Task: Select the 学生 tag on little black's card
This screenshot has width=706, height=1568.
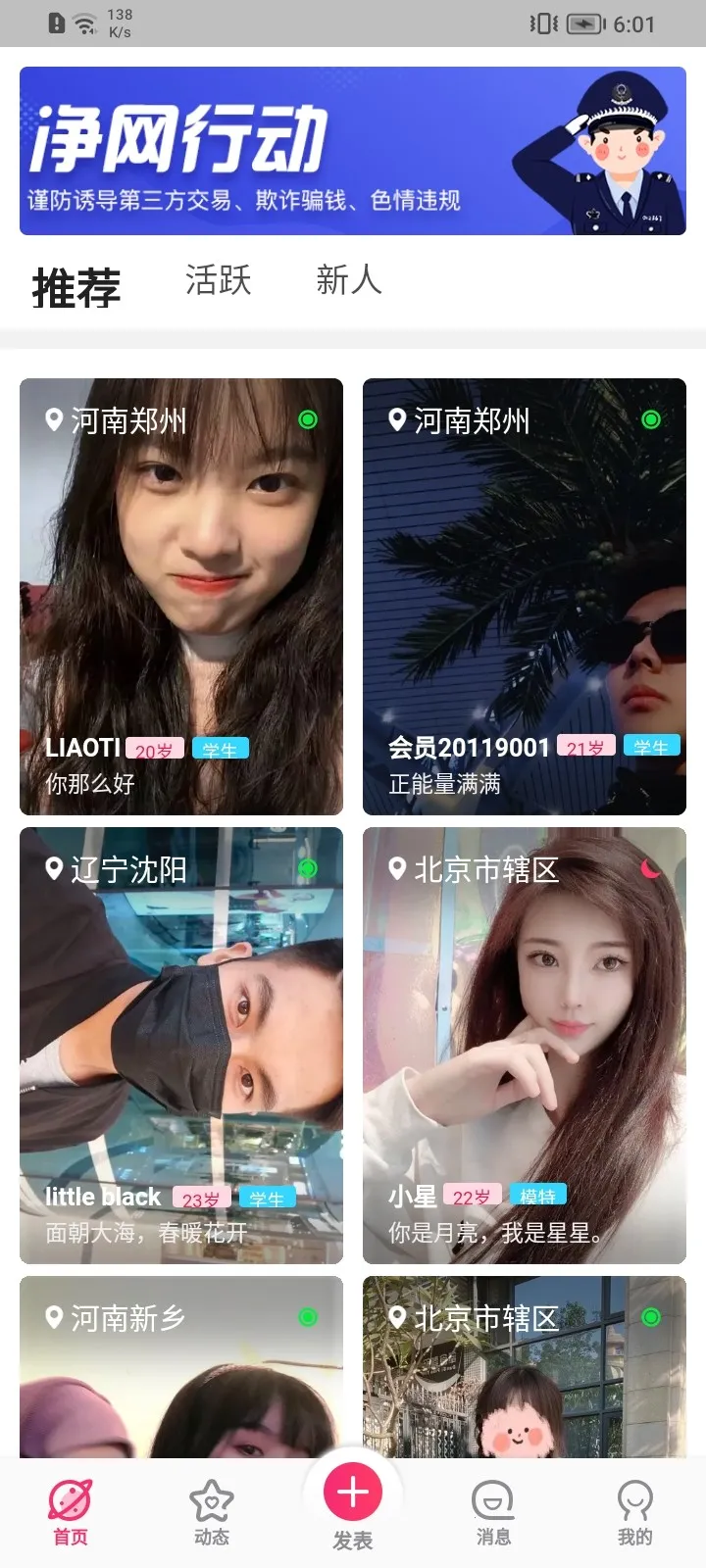Action: click(x=268, y=1197)
